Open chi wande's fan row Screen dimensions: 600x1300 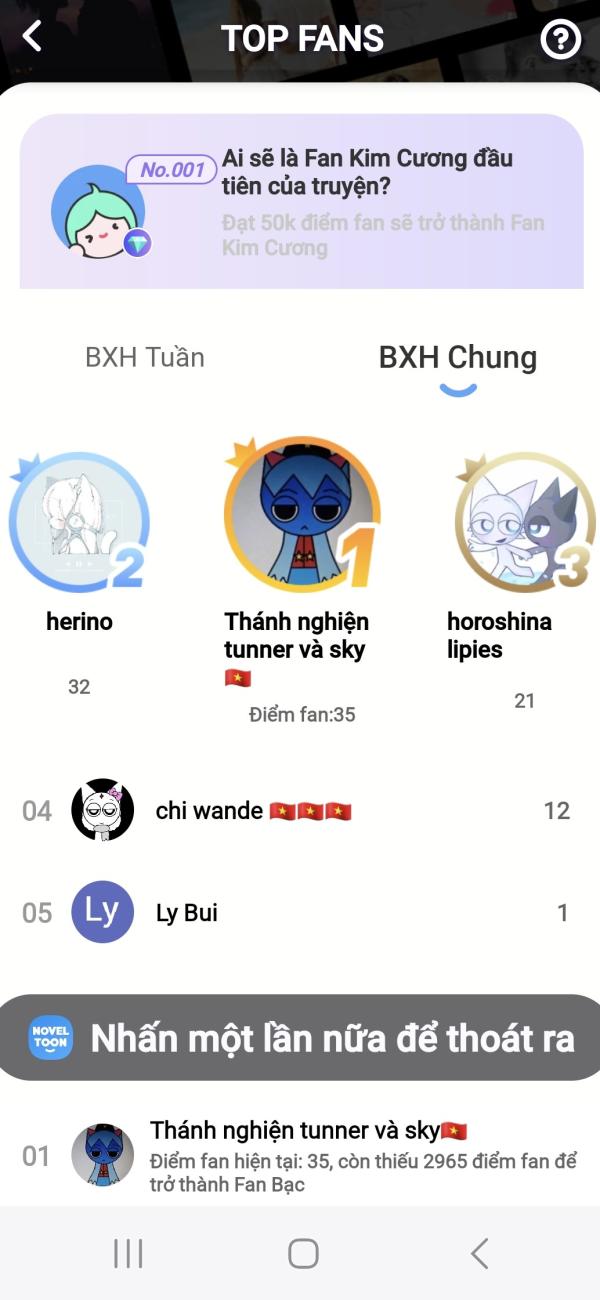(x=300, y=811)
